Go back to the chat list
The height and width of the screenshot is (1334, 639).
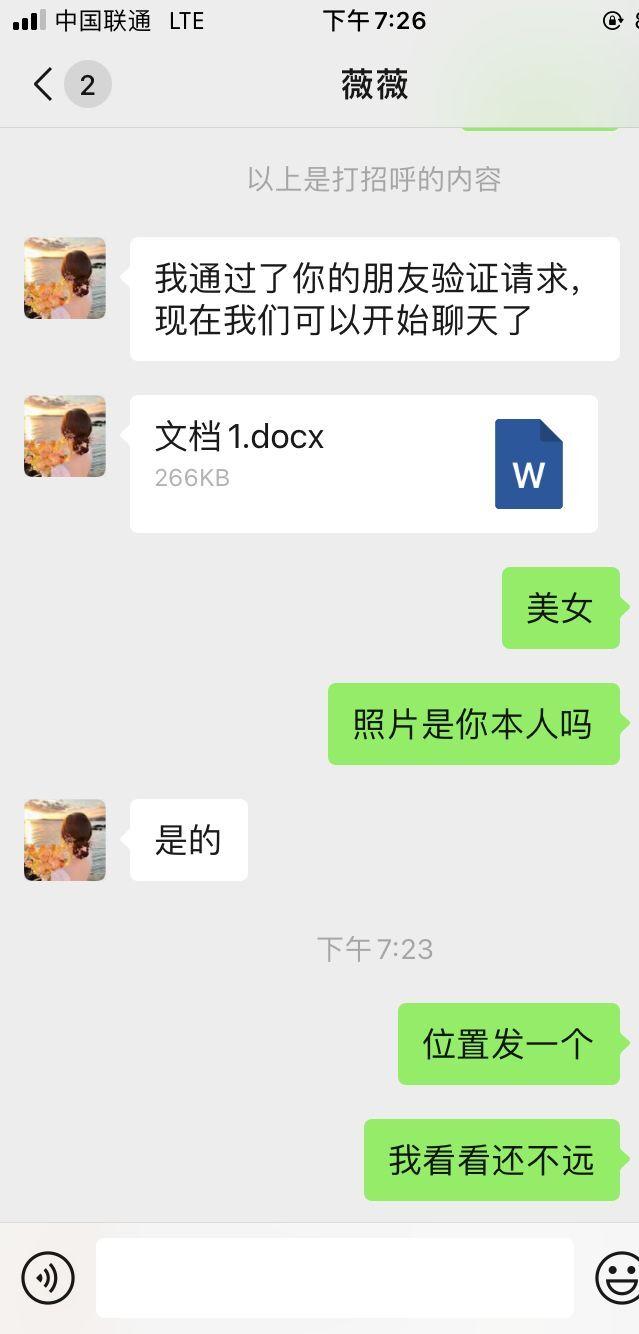[x=44, y=85]
